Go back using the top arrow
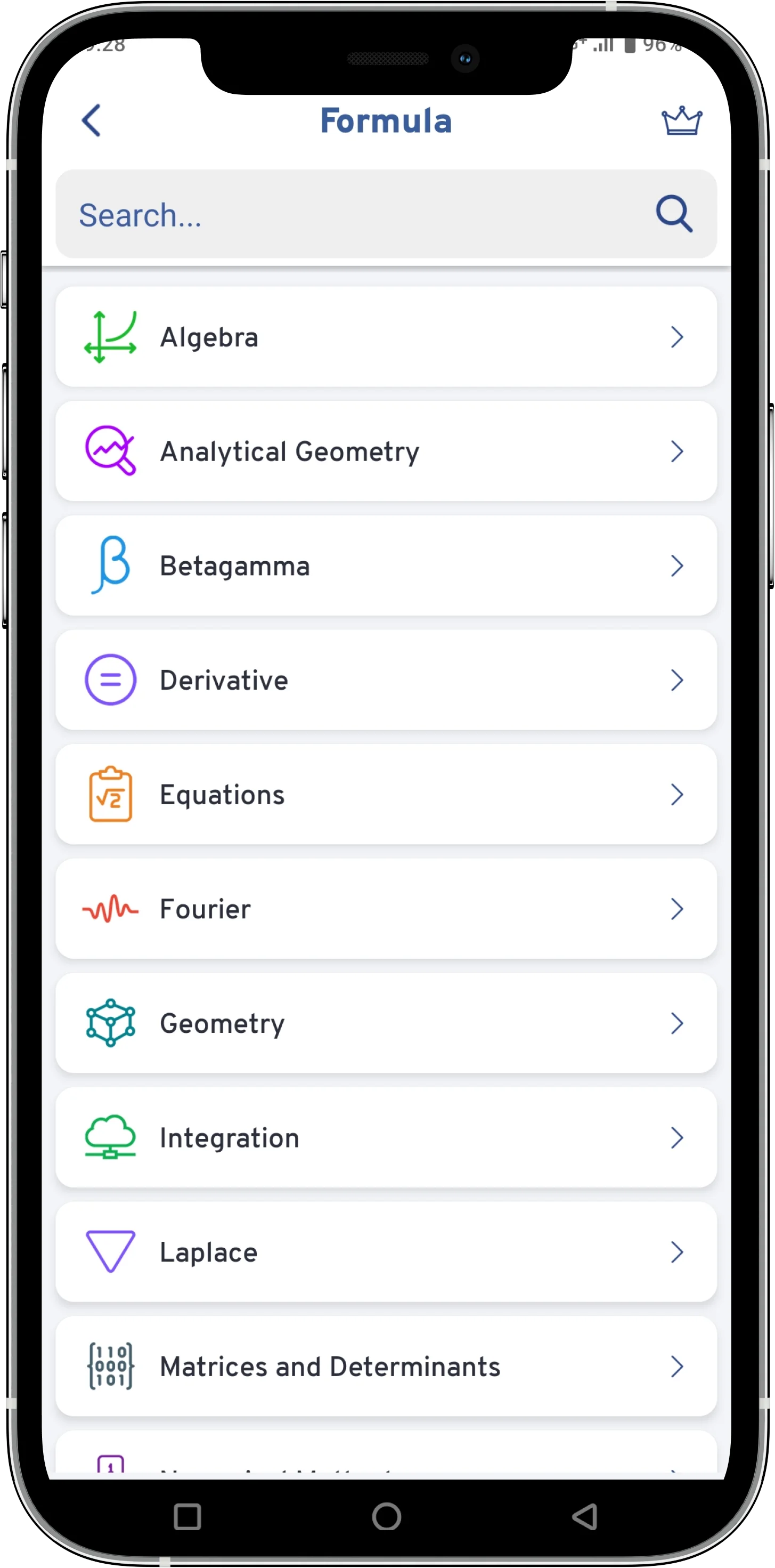Screen dimensions: 775x1568 pyautogui.click(x=91, y=120)
